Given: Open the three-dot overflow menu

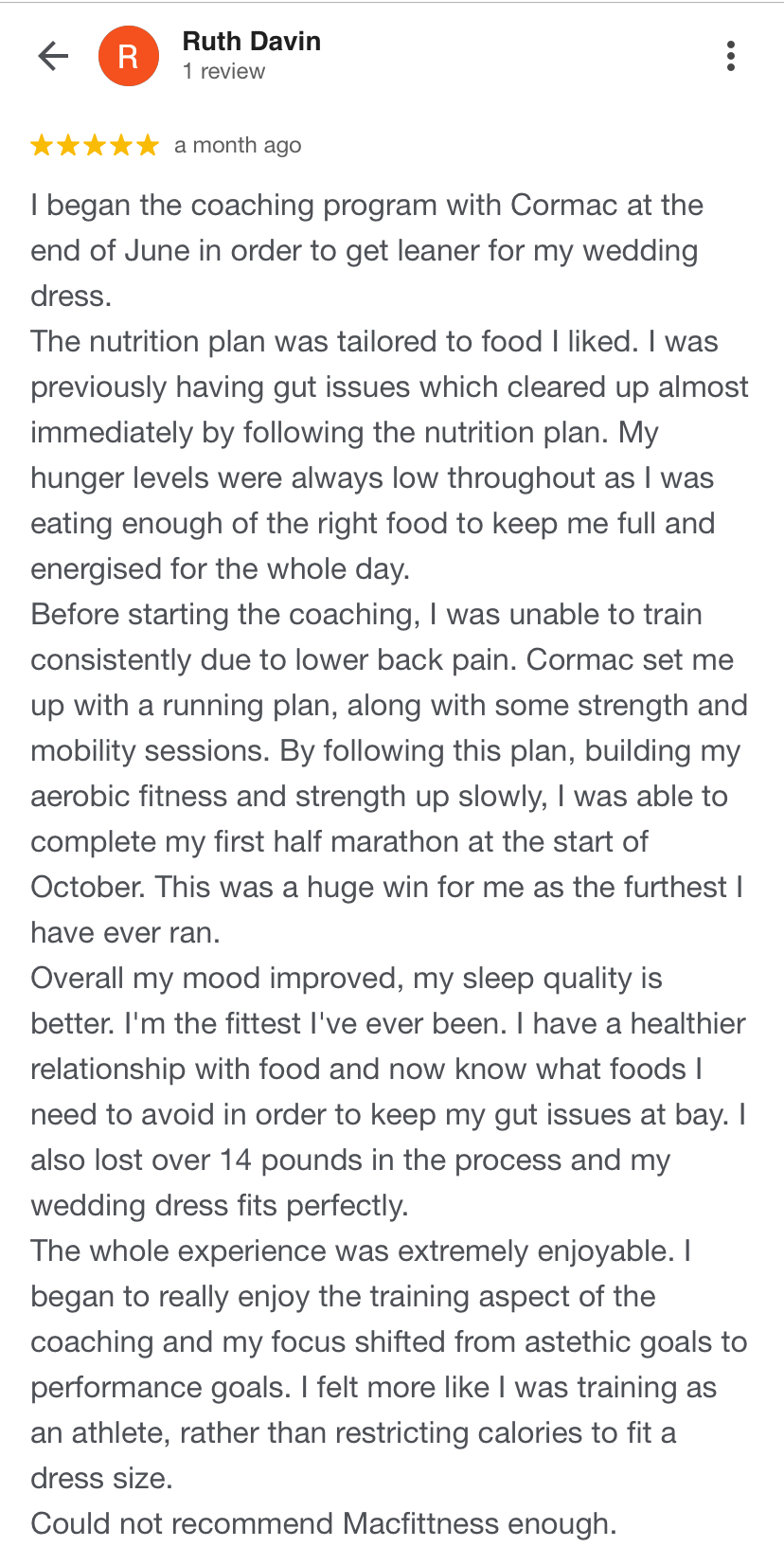Looking at the screenshot, I should (x=730, y=56).
